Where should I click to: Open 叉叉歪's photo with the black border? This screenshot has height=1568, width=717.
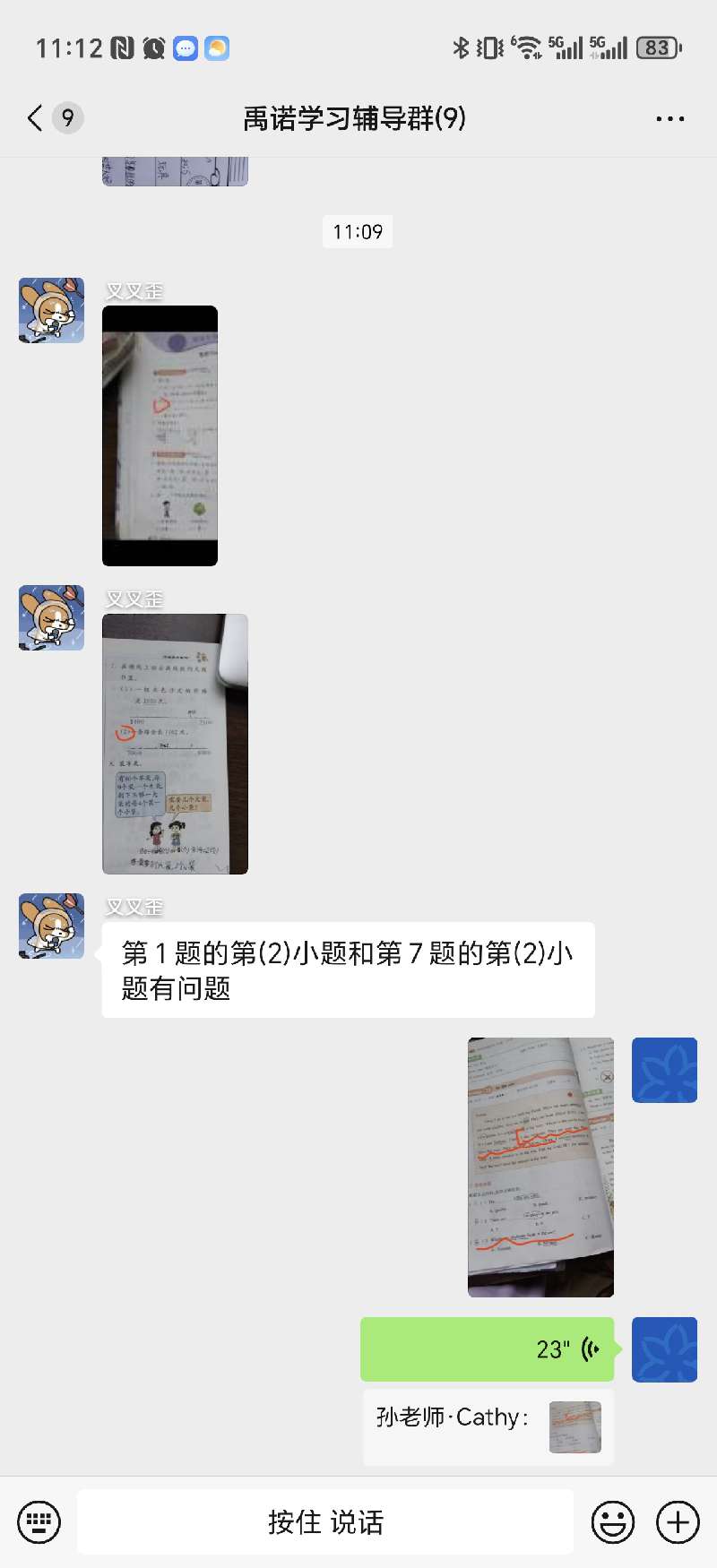160,435
